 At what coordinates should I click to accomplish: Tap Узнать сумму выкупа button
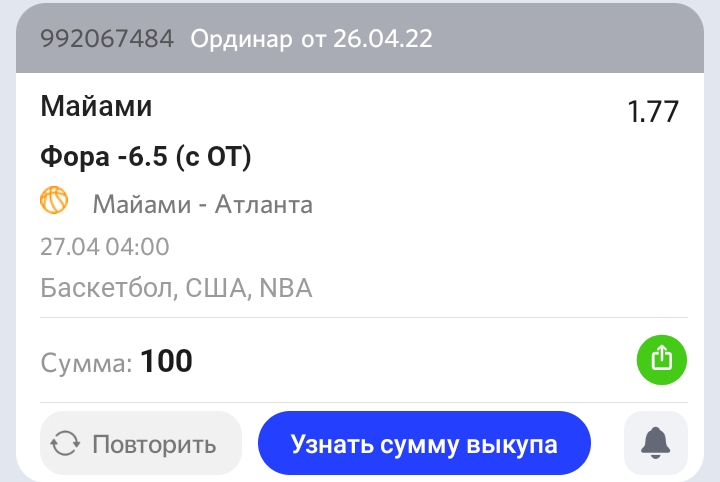pyautogui.click(x=424, y=443)
